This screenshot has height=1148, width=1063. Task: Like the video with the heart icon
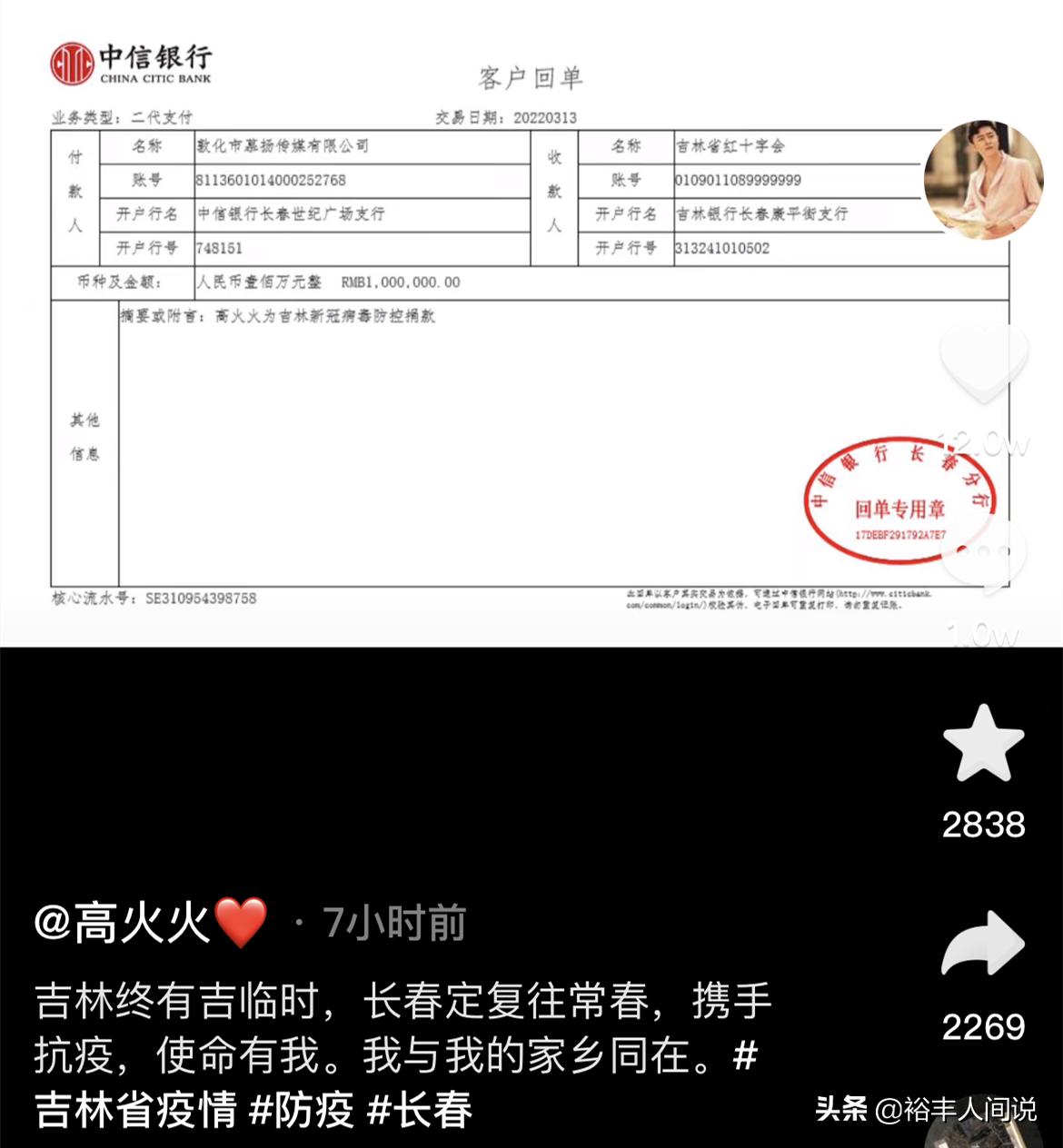[x=983, y=363]
